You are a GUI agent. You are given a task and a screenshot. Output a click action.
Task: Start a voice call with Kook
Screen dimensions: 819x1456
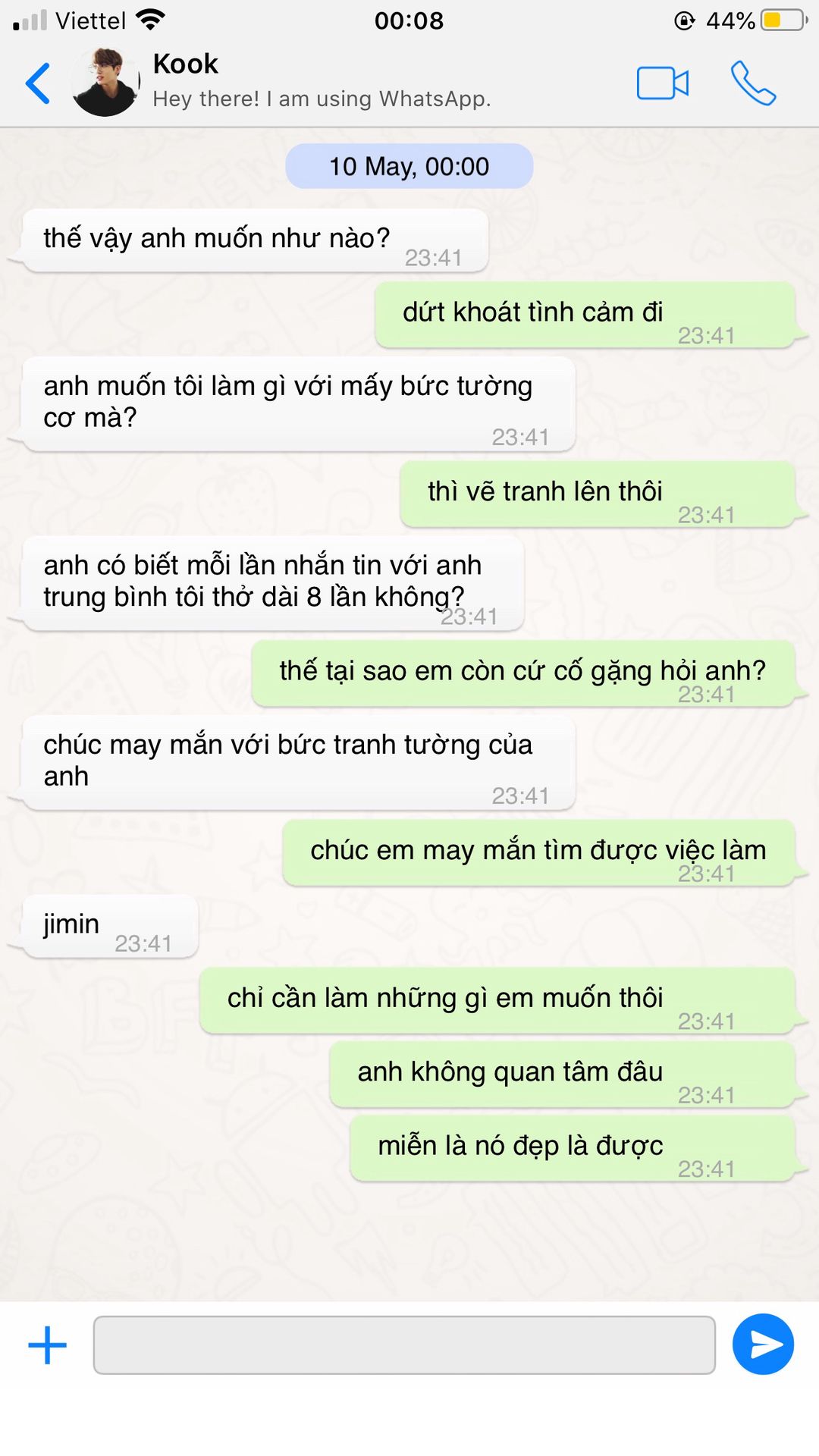pyautogui.click(x=752, y=83)
